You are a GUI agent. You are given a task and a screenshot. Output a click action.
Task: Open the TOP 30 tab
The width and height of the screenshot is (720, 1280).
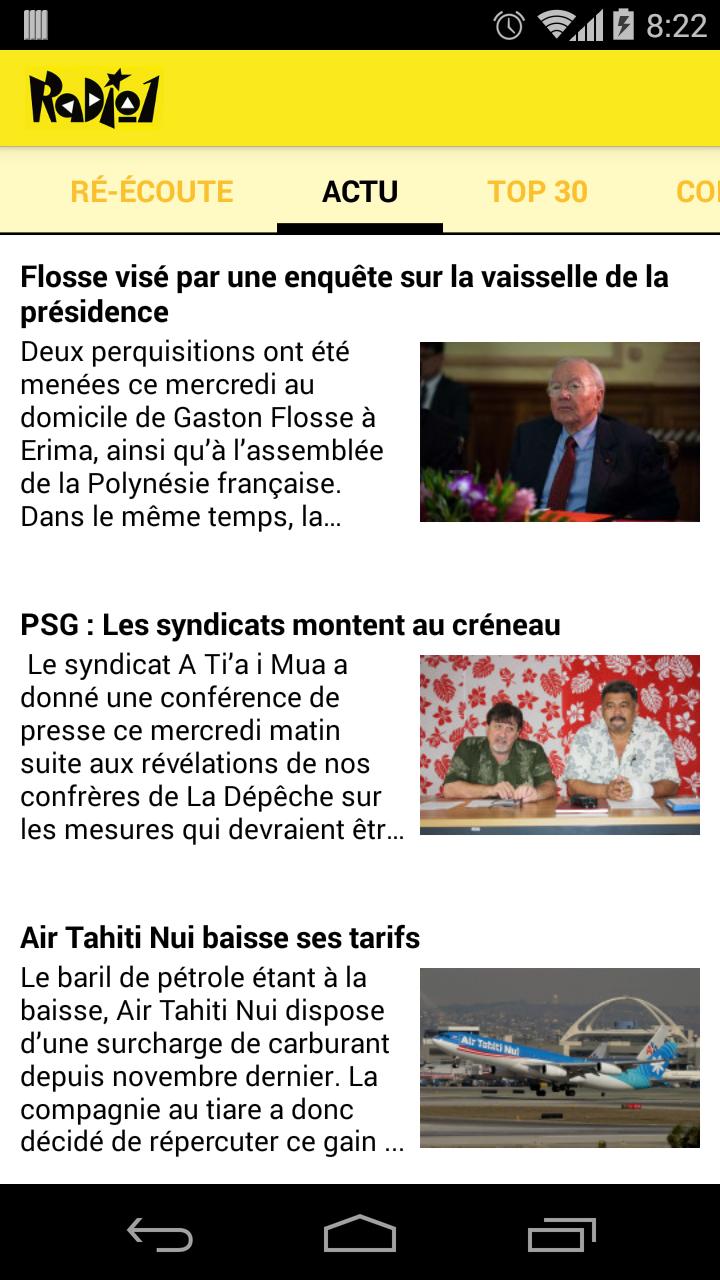click(537, 191)
